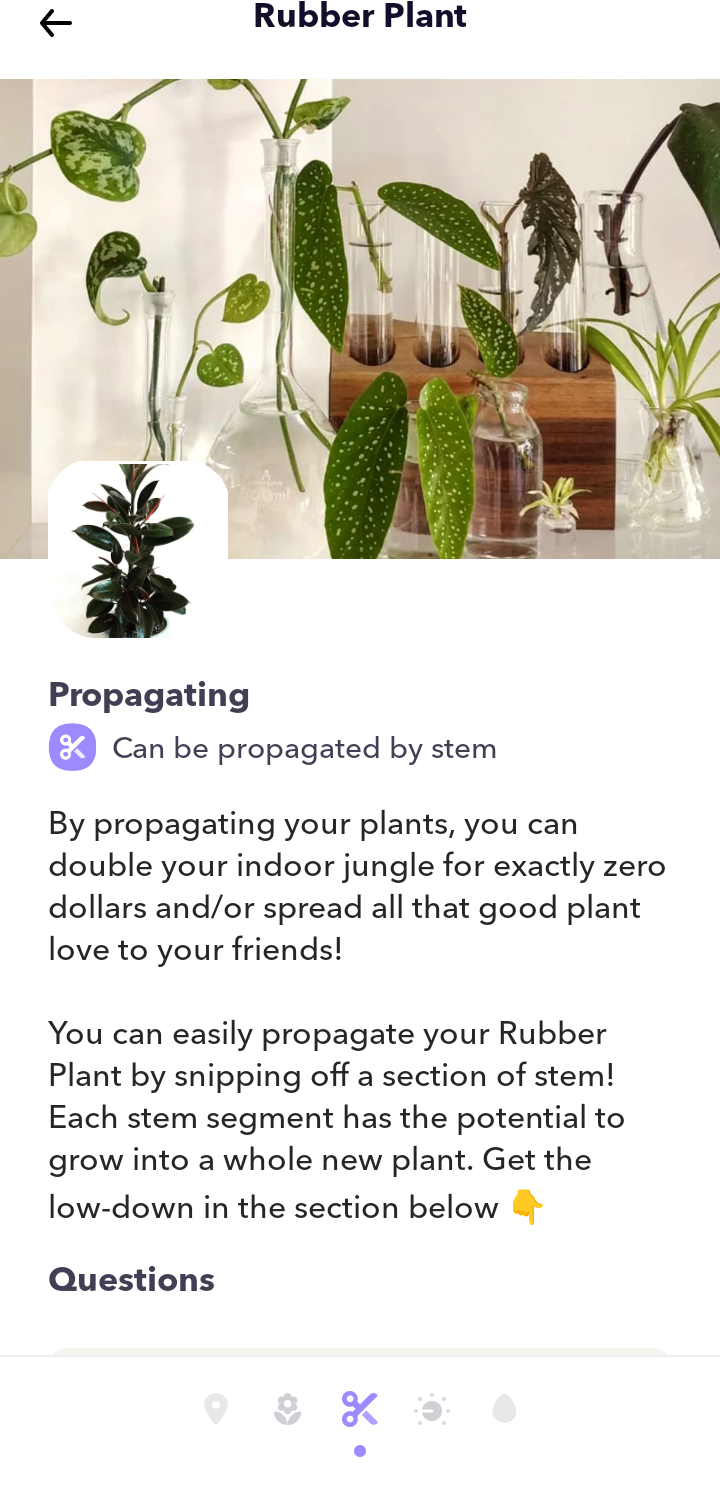720x1507 pixels.
Task: Tap the Rubber Plant thumbnail photo
Action: pyautogui.click(x=138, y=550)
